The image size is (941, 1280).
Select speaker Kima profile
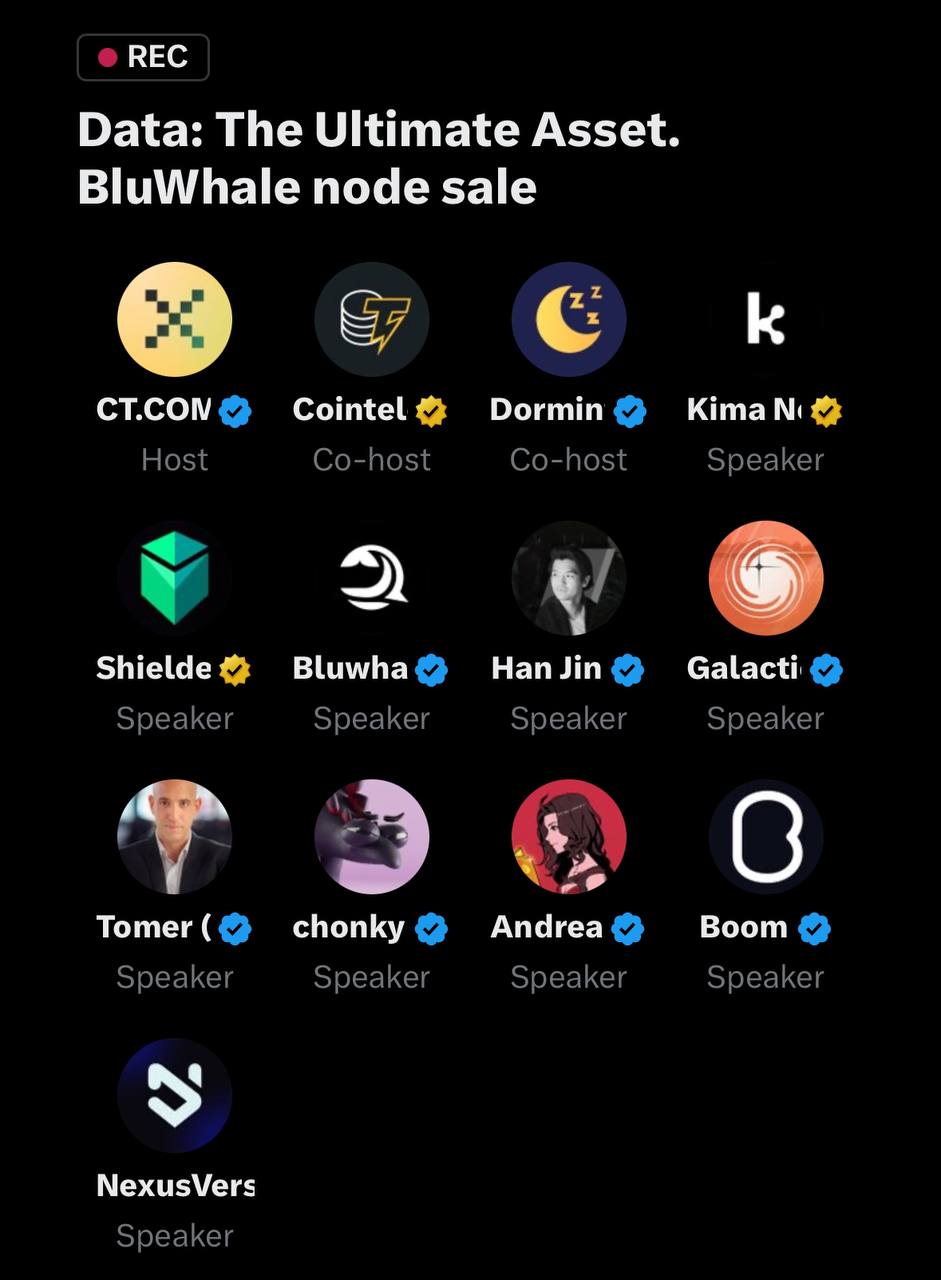pos(765,319)
